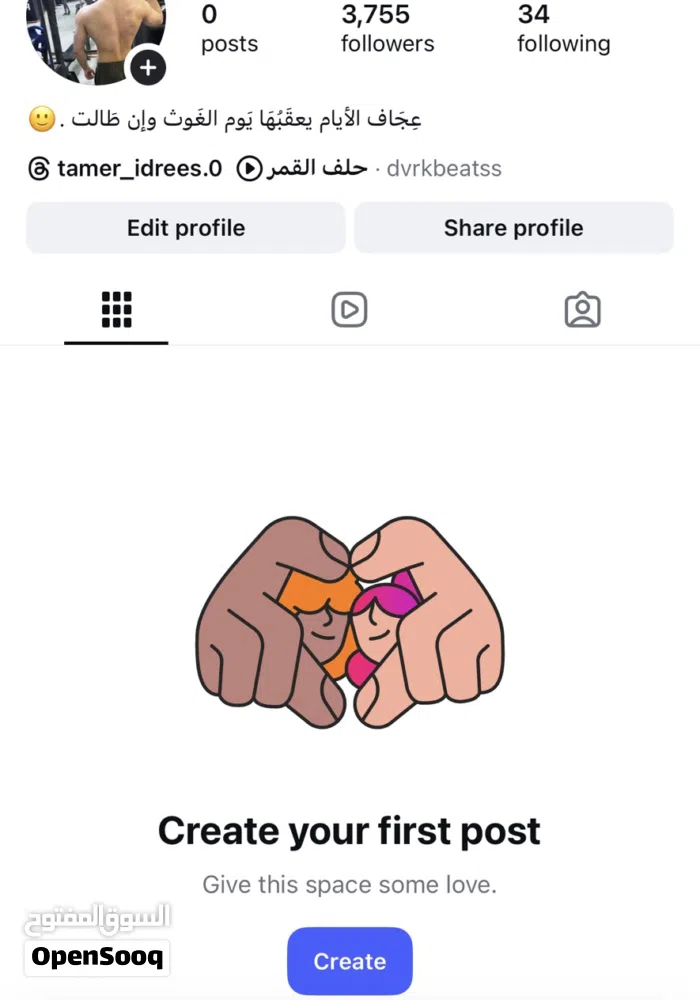Open the 3,755 followers list
This screenshot has height=1000, width=700.
tap(387, 29)
